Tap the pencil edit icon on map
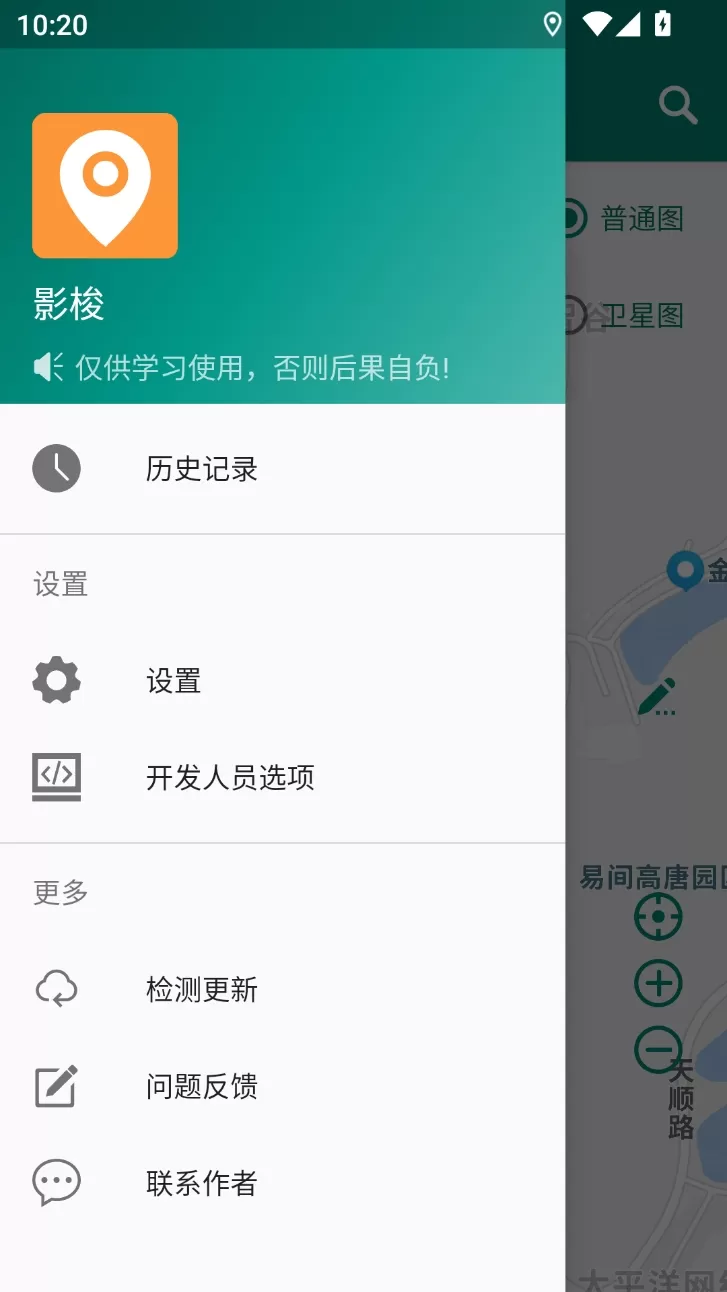Image resolution: width=727 pixels, height=1292 pixels. click(x=657, y=696)
